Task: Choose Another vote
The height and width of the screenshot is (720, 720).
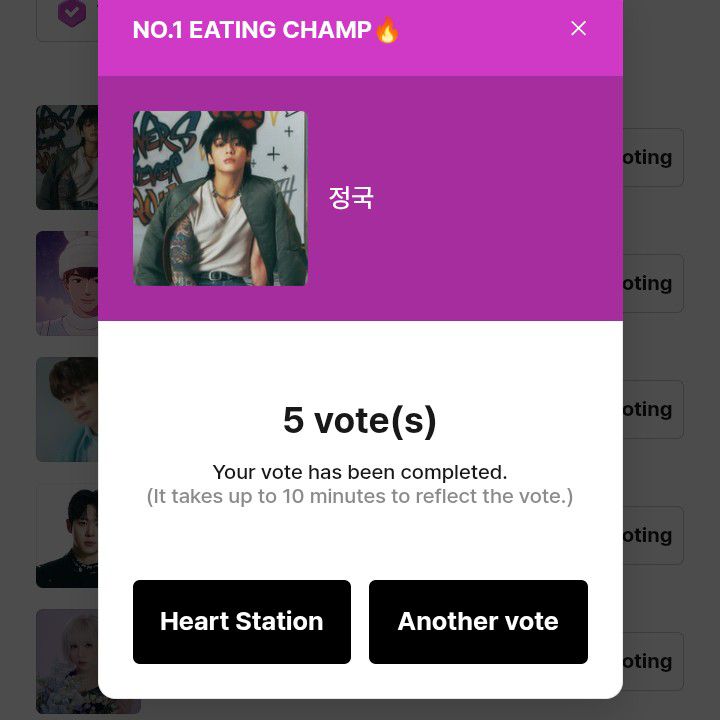Action: pos(478,621)
